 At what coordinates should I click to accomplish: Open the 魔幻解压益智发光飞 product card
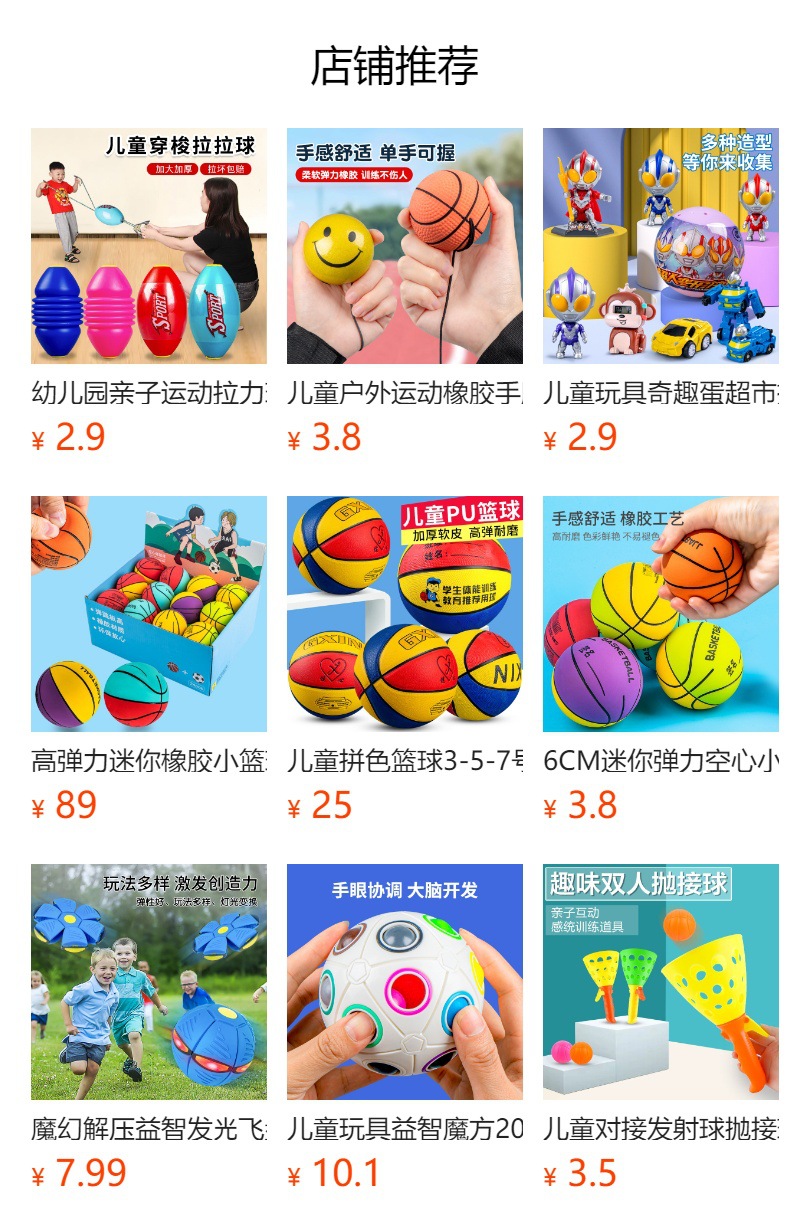149,982
